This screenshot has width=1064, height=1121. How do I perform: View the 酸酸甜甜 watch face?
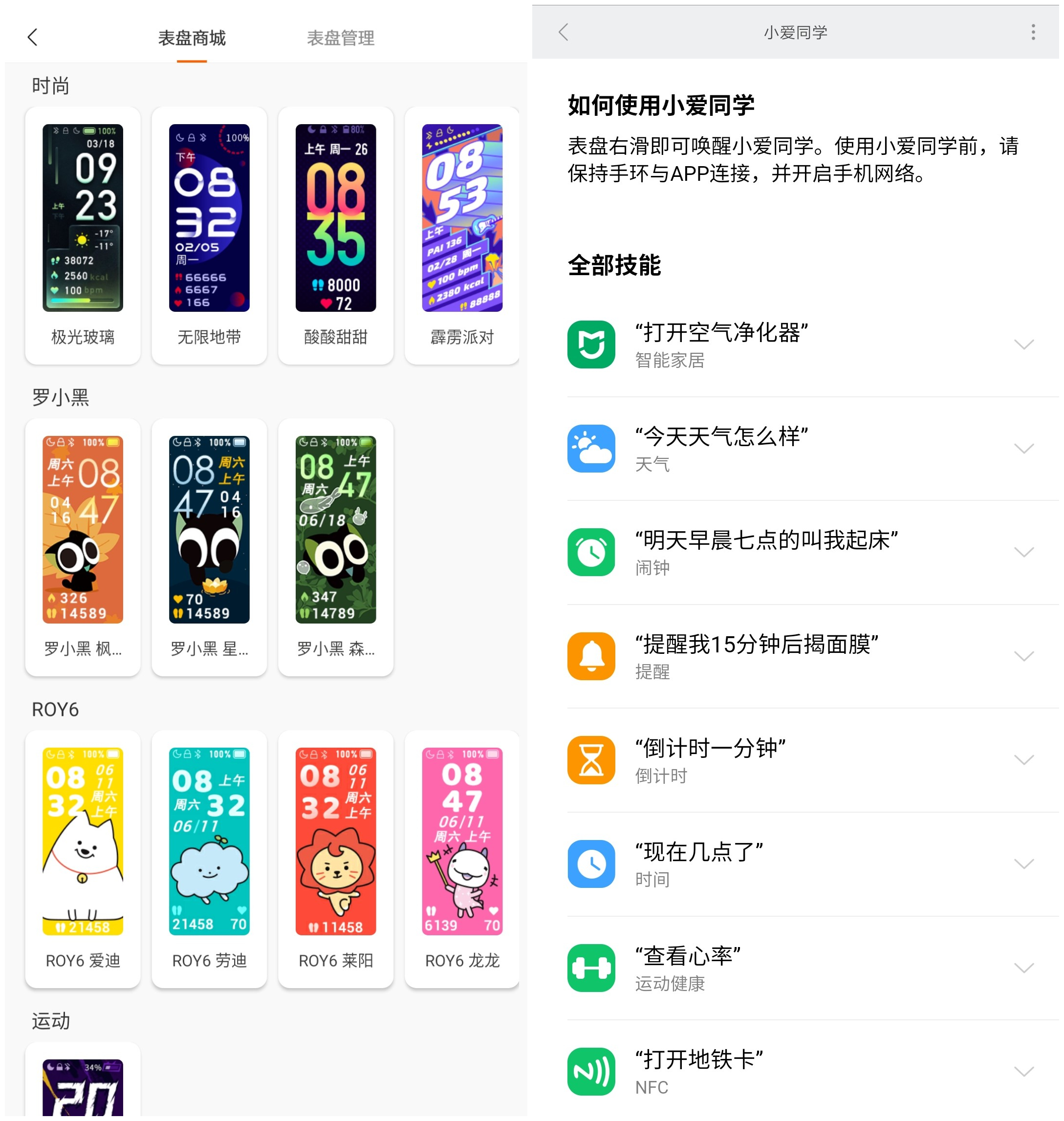336,235
